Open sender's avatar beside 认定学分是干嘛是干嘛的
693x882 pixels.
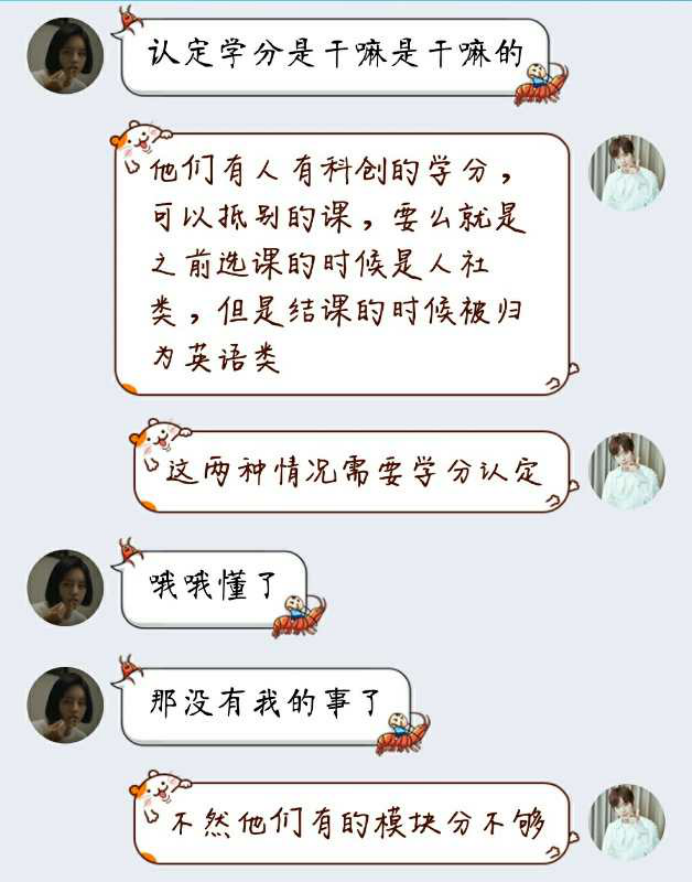pos(65,56)
